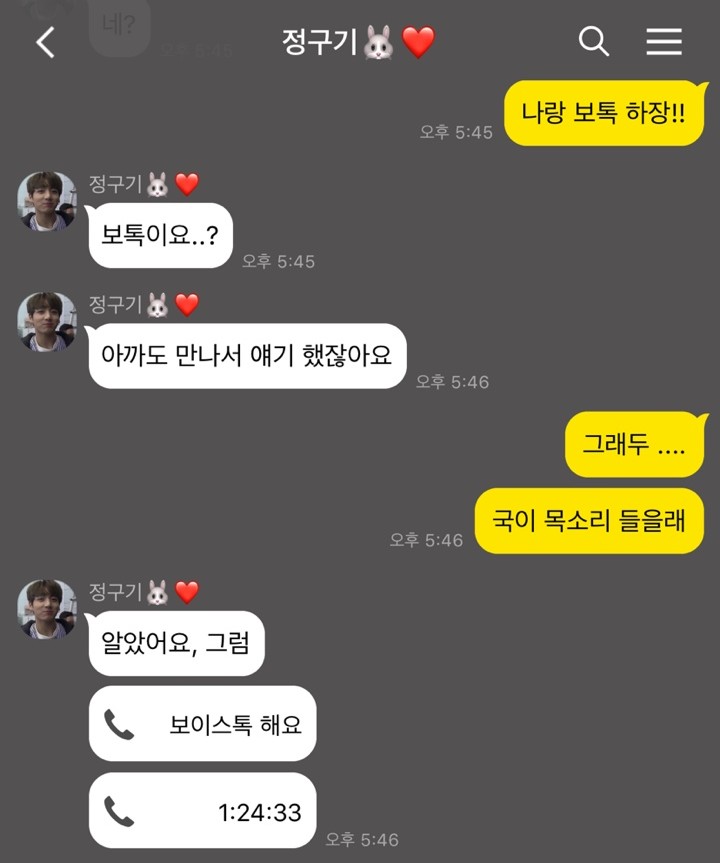View profile from avatar beside 알았어요, 그럼
The image size is (720, 863).
pos(47,608)
